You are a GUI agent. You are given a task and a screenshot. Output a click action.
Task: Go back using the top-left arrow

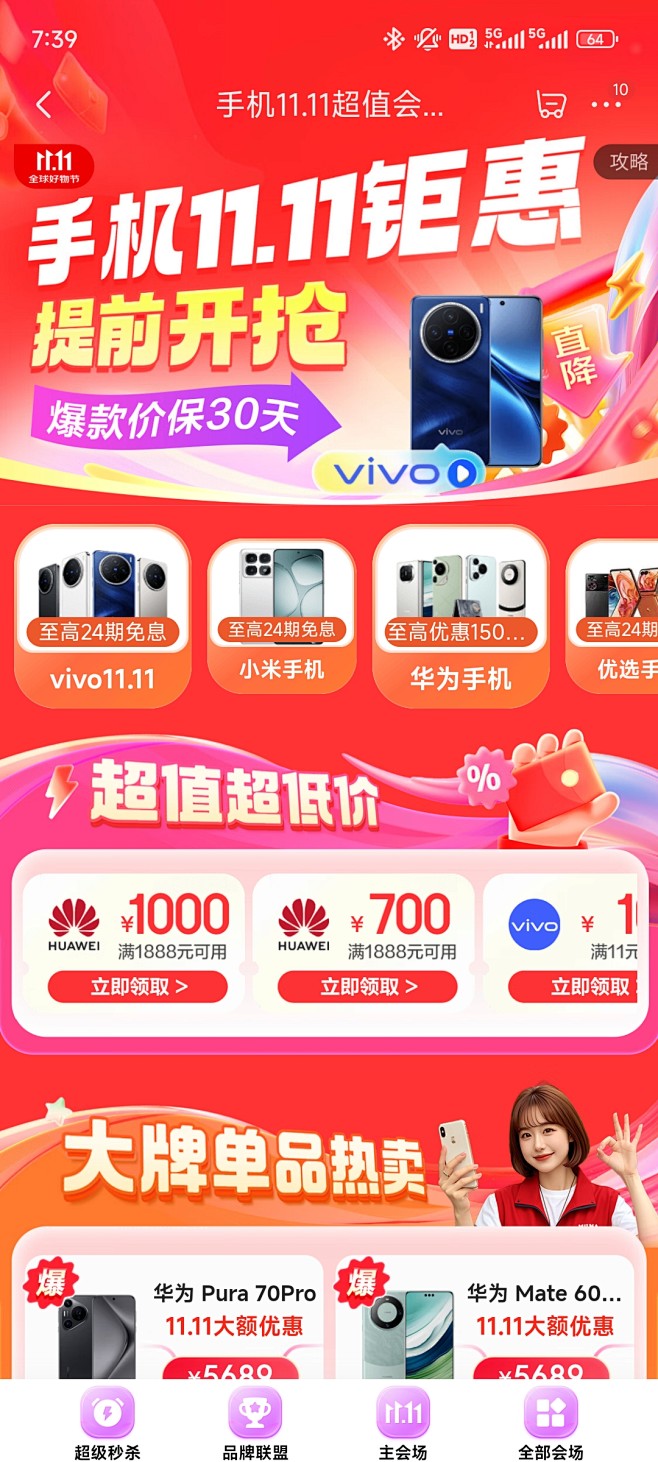(44, 104)
